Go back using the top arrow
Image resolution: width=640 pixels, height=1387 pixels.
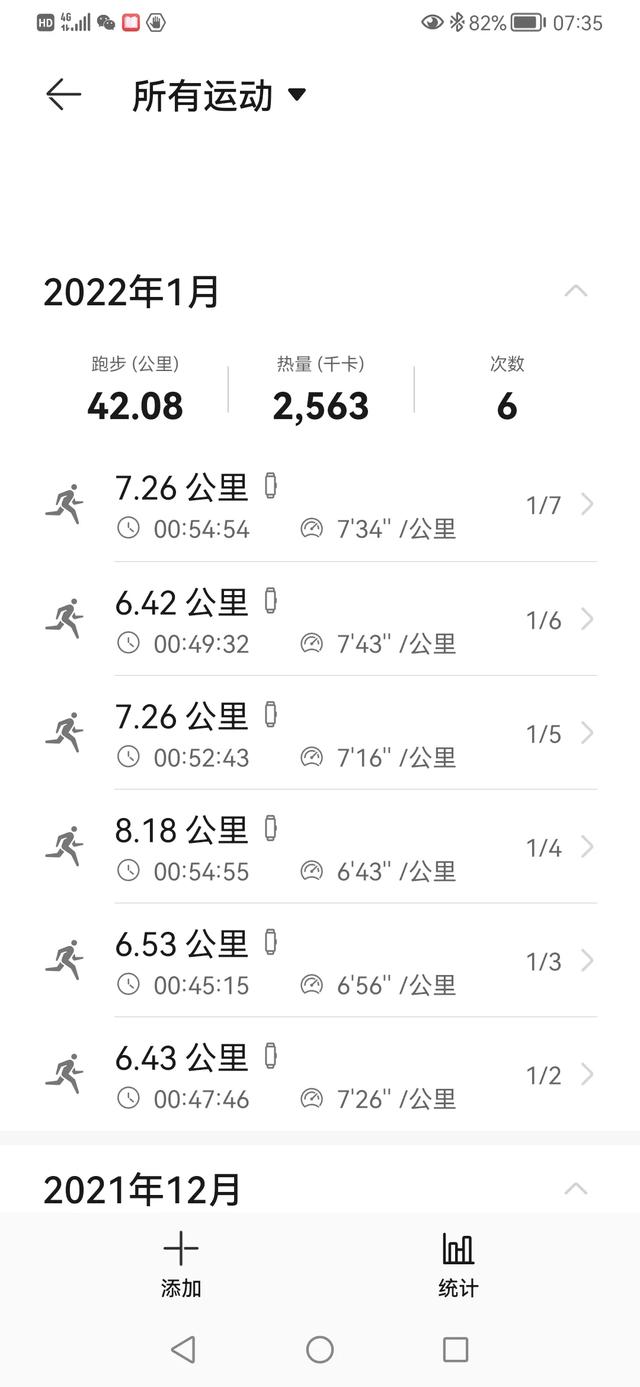point(63,95)
